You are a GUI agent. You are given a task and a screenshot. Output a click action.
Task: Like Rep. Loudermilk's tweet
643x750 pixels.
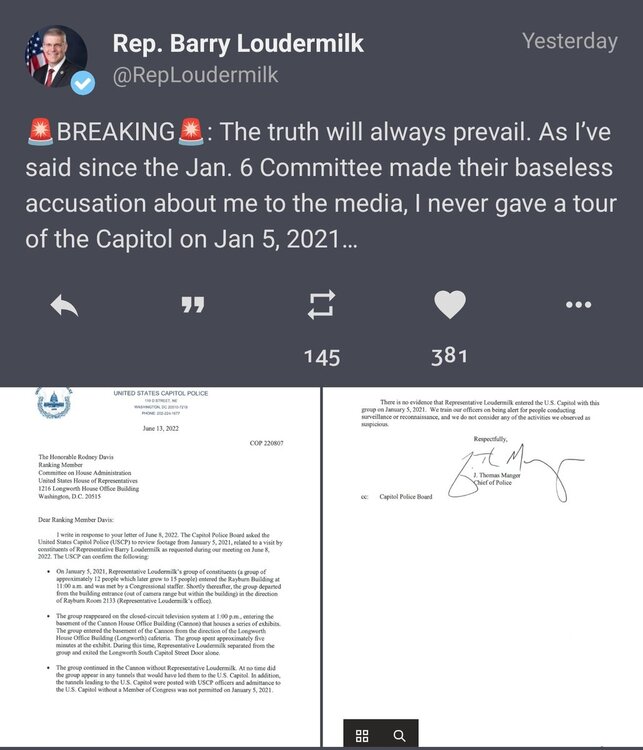click(x=449, y=305)
